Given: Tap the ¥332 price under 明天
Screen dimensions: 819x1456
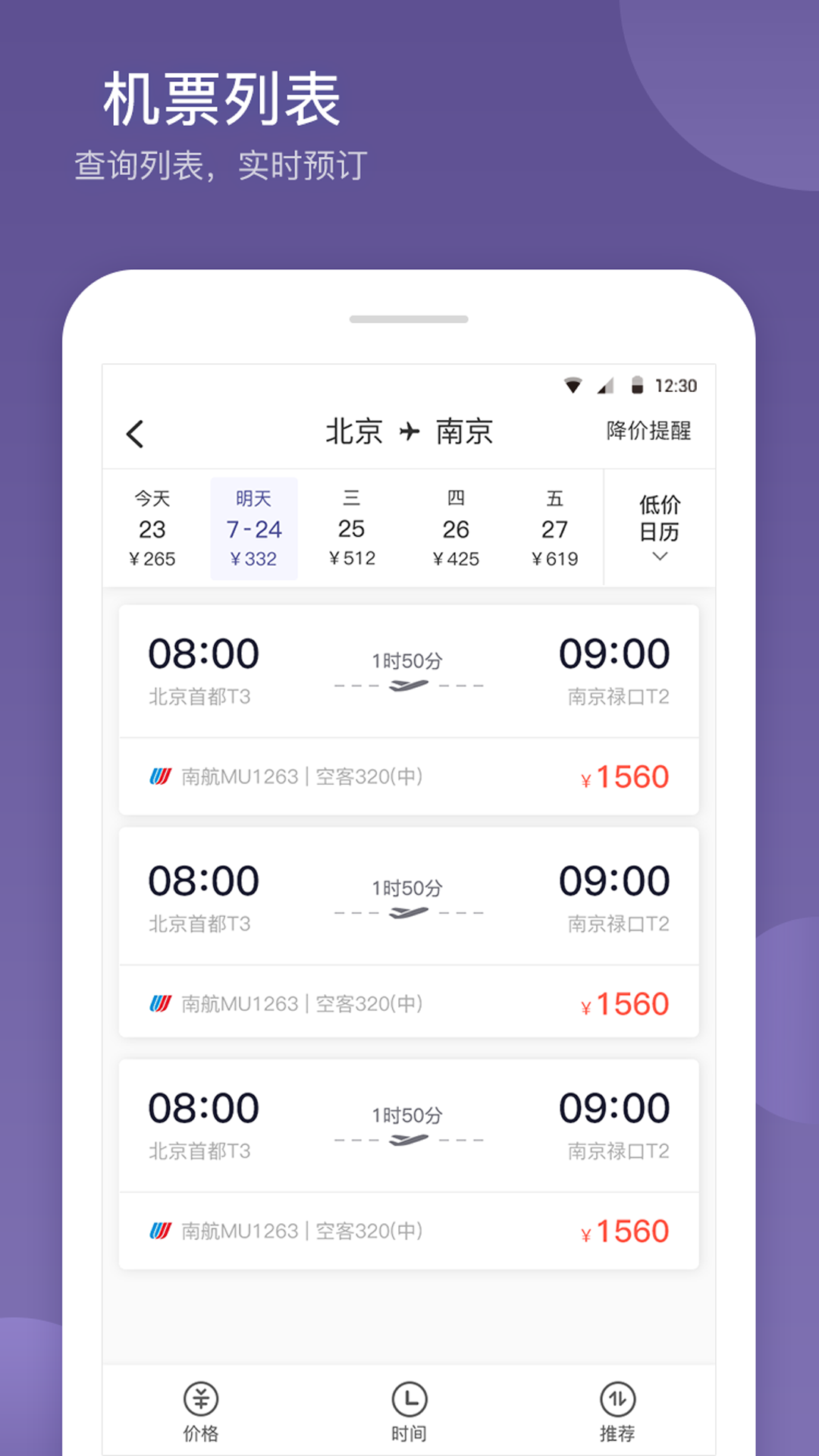Looking at the screenshot, I should (x=254, y=559).
